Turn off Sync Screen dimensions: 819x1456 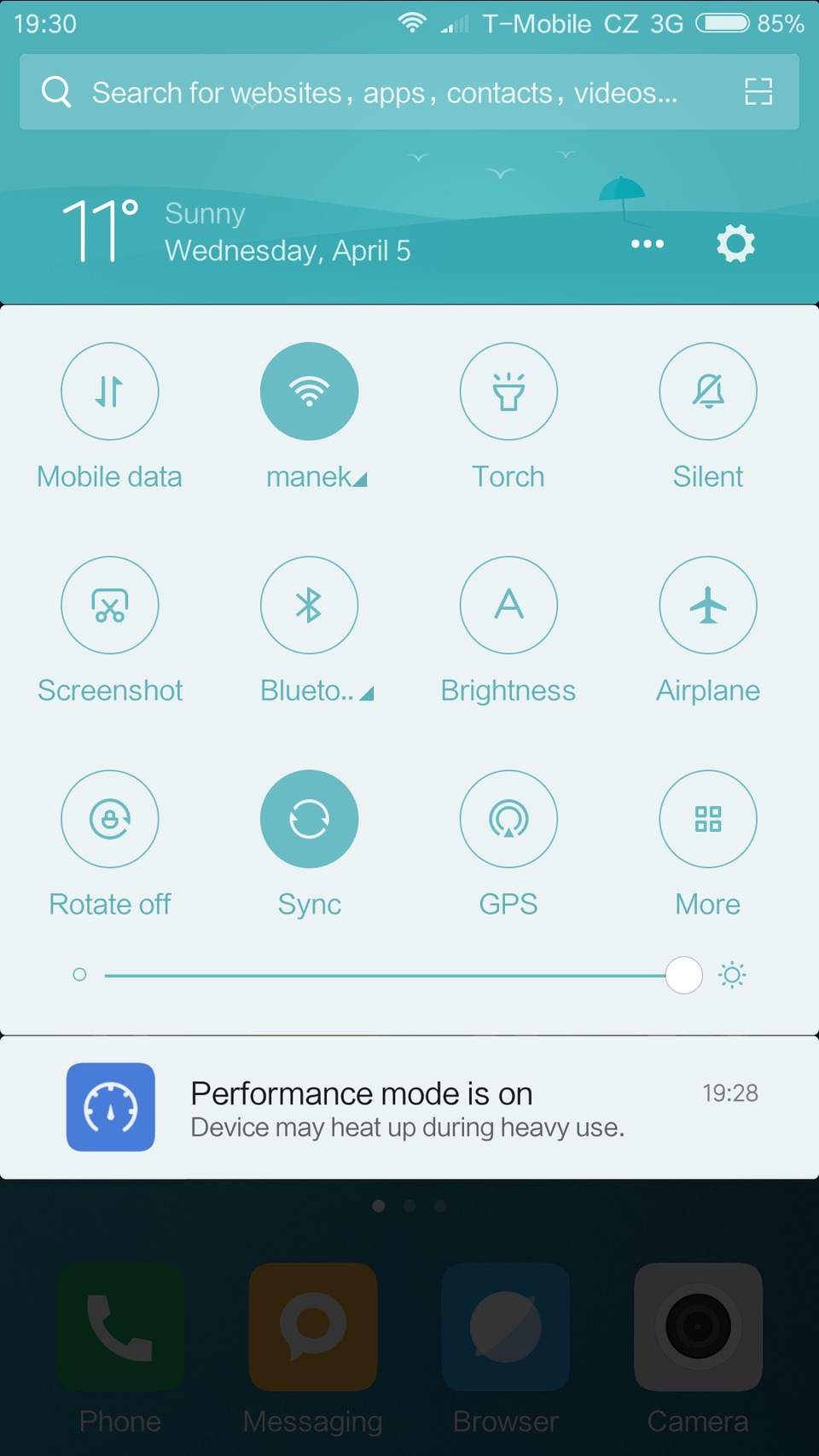[309, 819]
